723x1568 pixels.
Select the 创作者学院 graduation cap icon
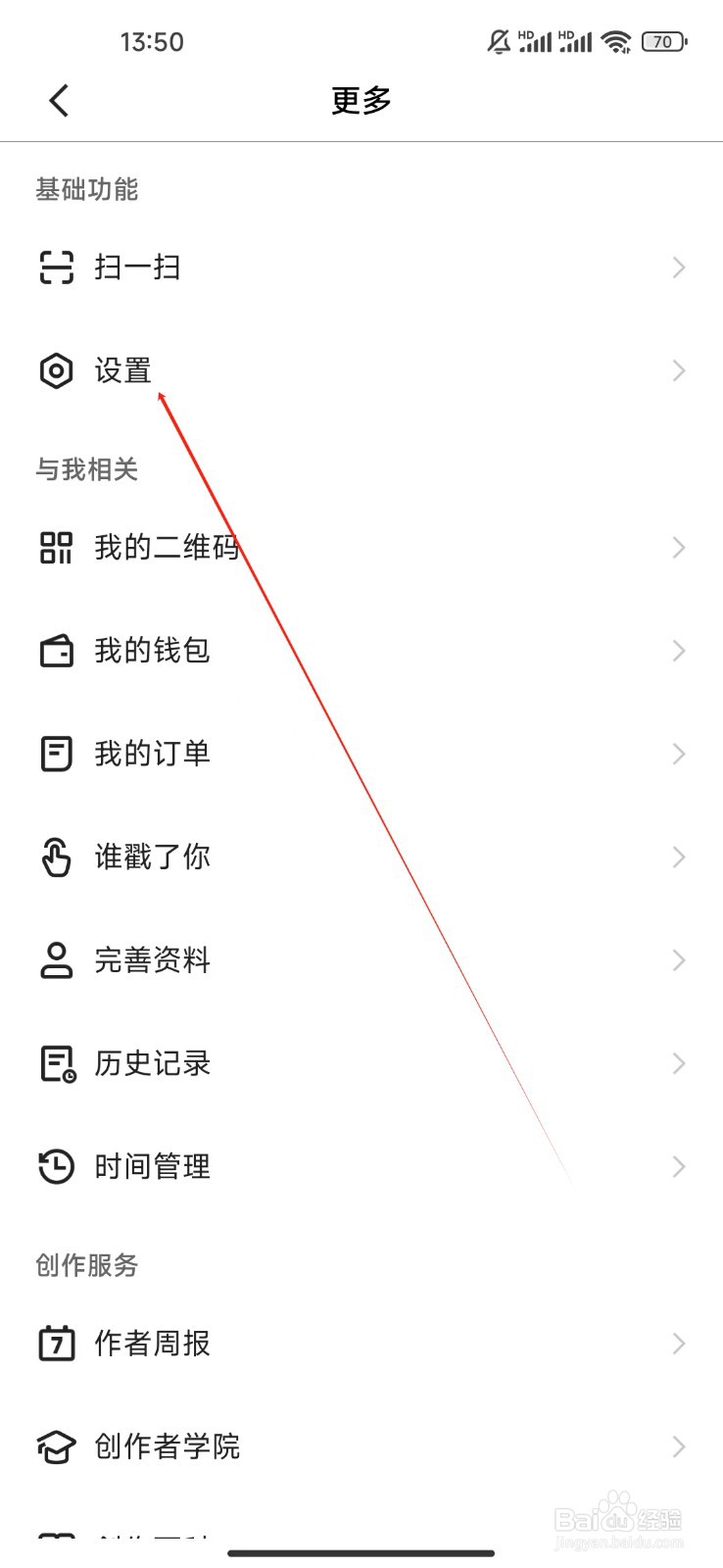coord(56,1445)
